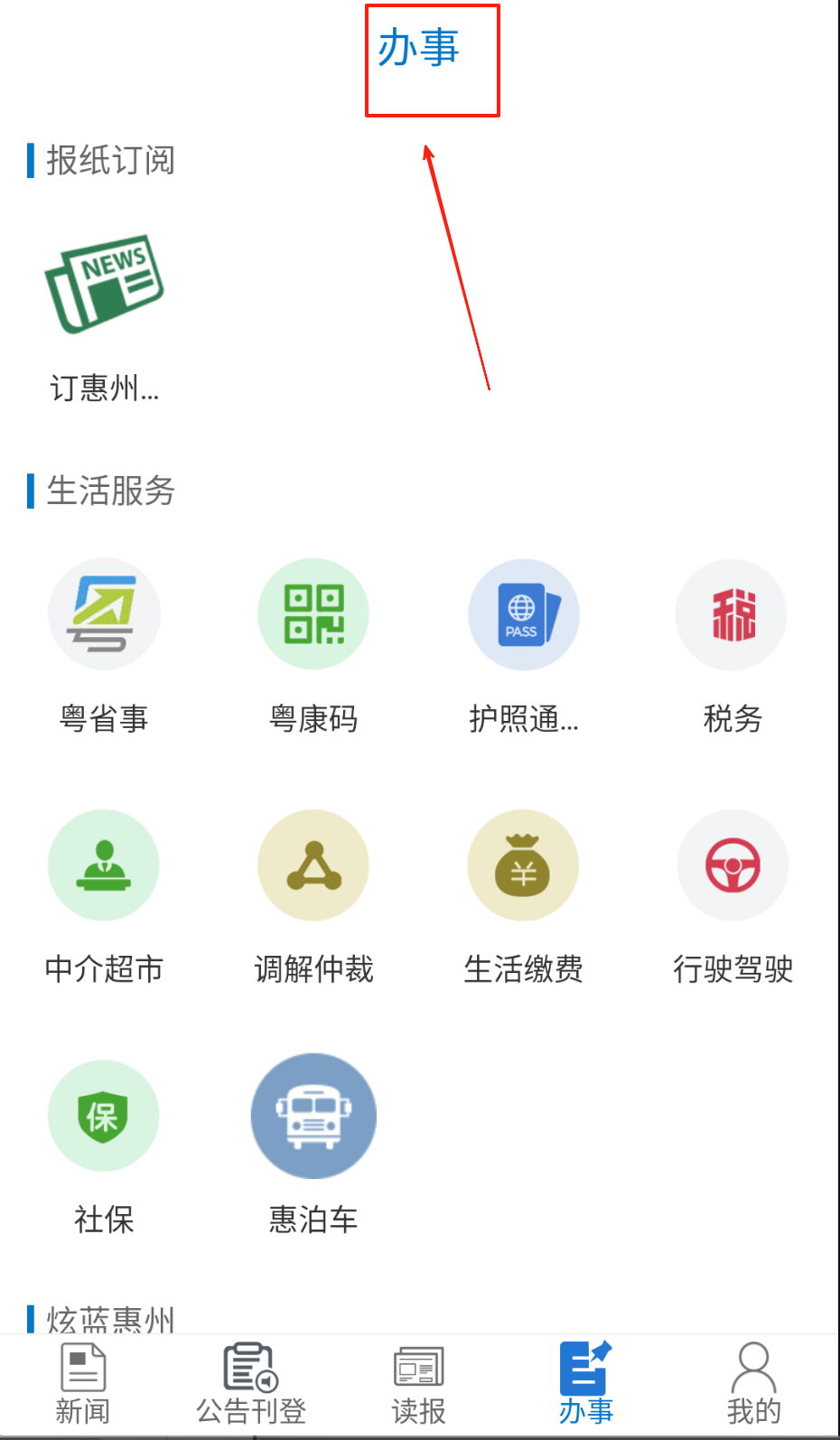Open 行驶驾驶 driving service
Image resolution: width=840 pixels, height=1440 pixels.
[x=733, y=898]
